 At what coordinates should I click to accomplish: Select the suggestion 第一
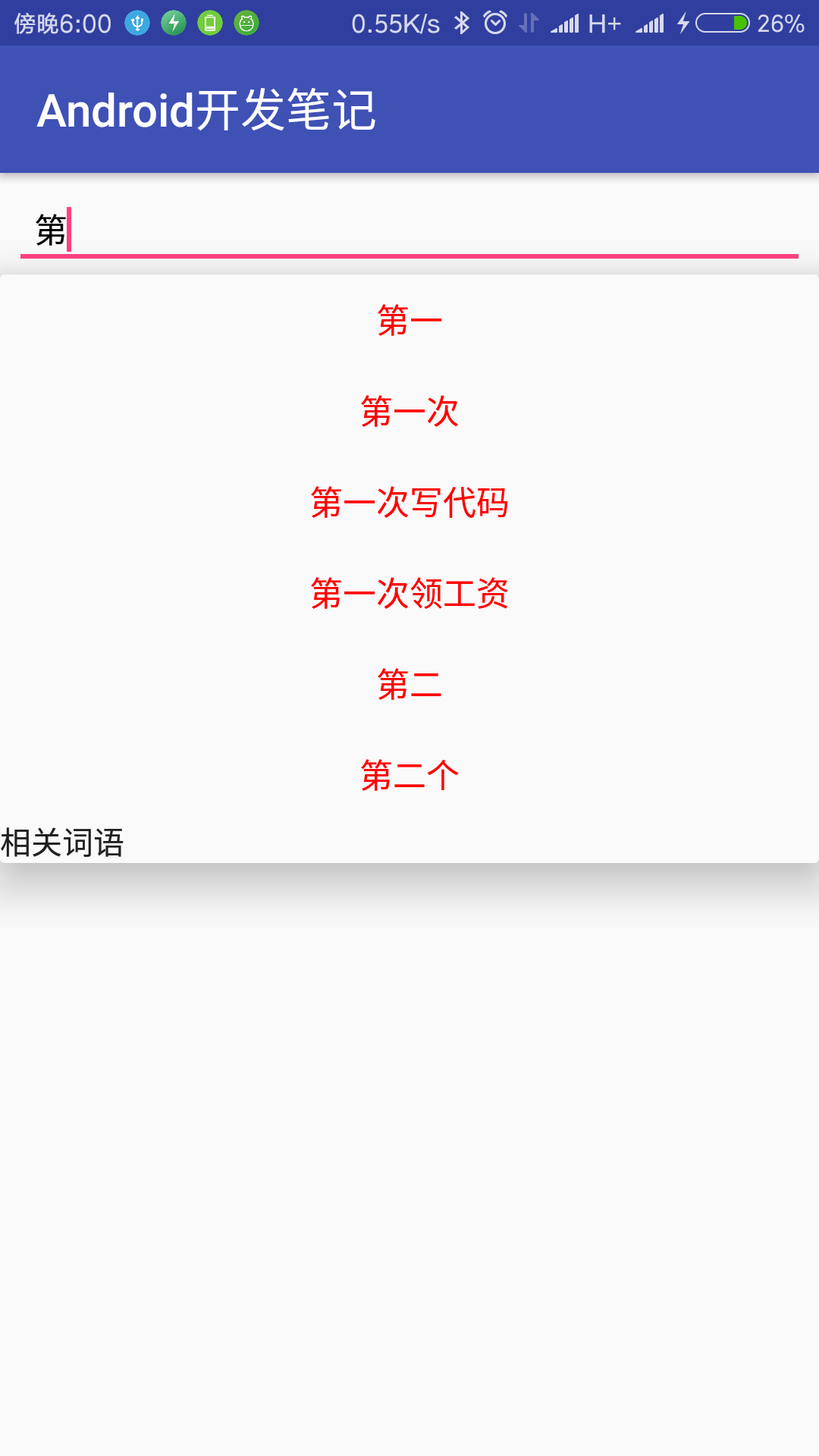pyautogui.click(x=409, y=320)
